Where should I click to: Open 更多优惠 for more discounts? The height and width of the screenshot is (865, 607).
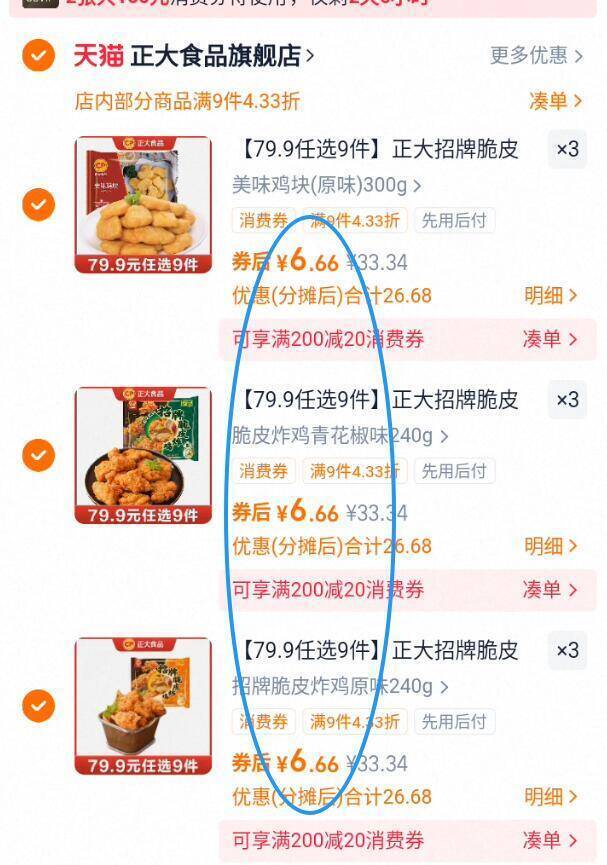click(535, 55)
